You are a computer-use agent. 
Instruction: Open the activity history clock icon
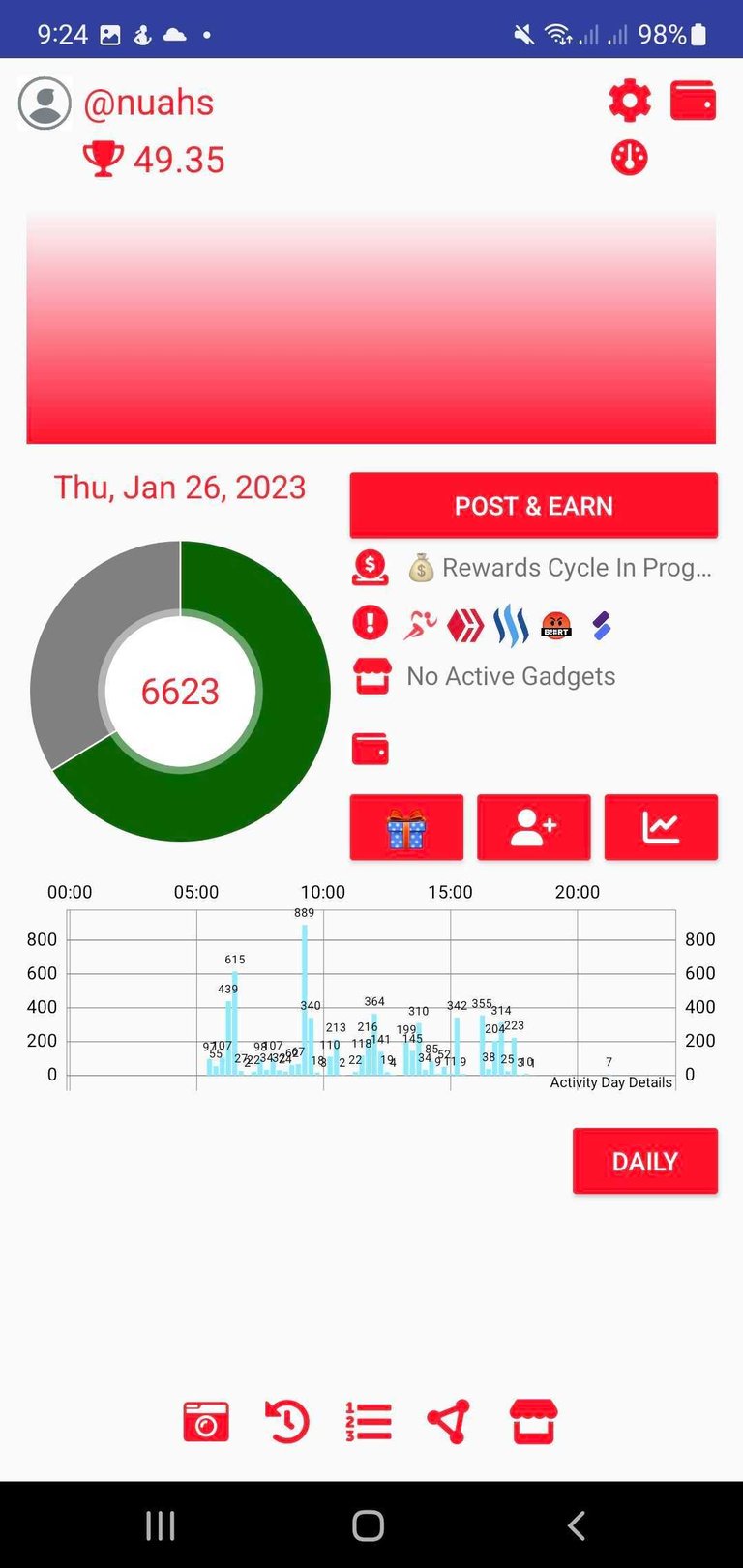click(287, 1422)
